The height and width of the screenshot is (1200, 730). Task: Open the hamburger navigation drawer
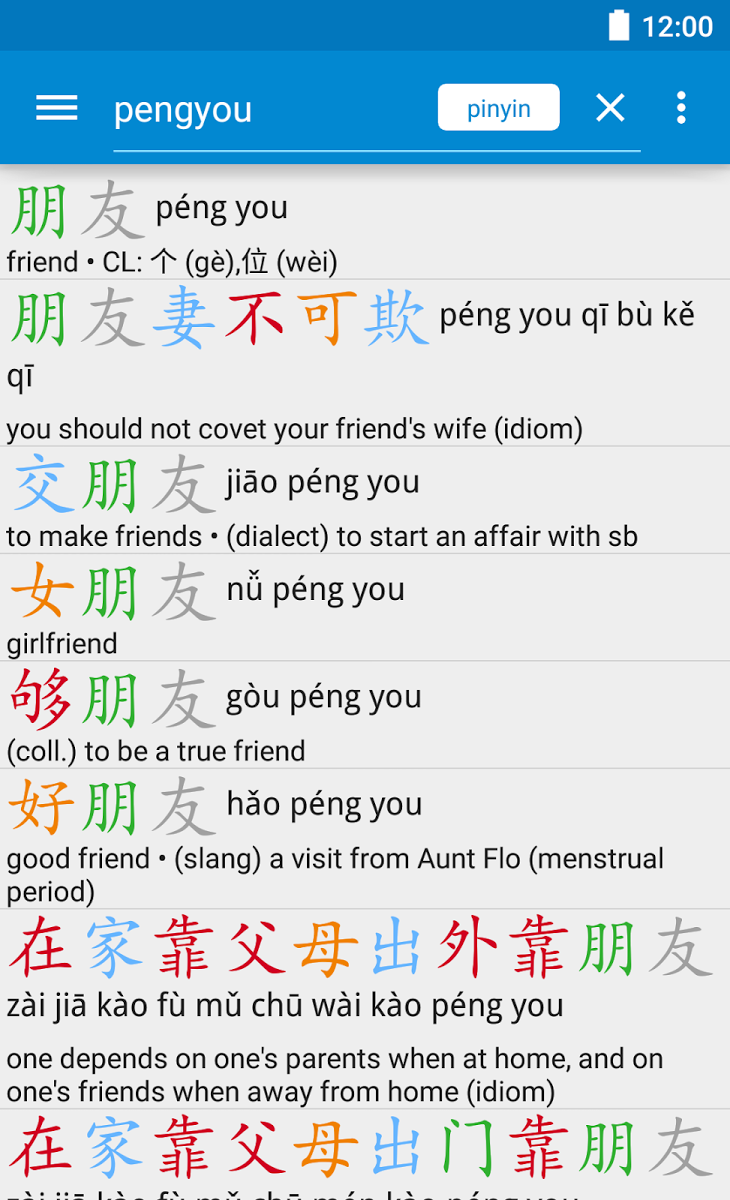coord(56,108)
